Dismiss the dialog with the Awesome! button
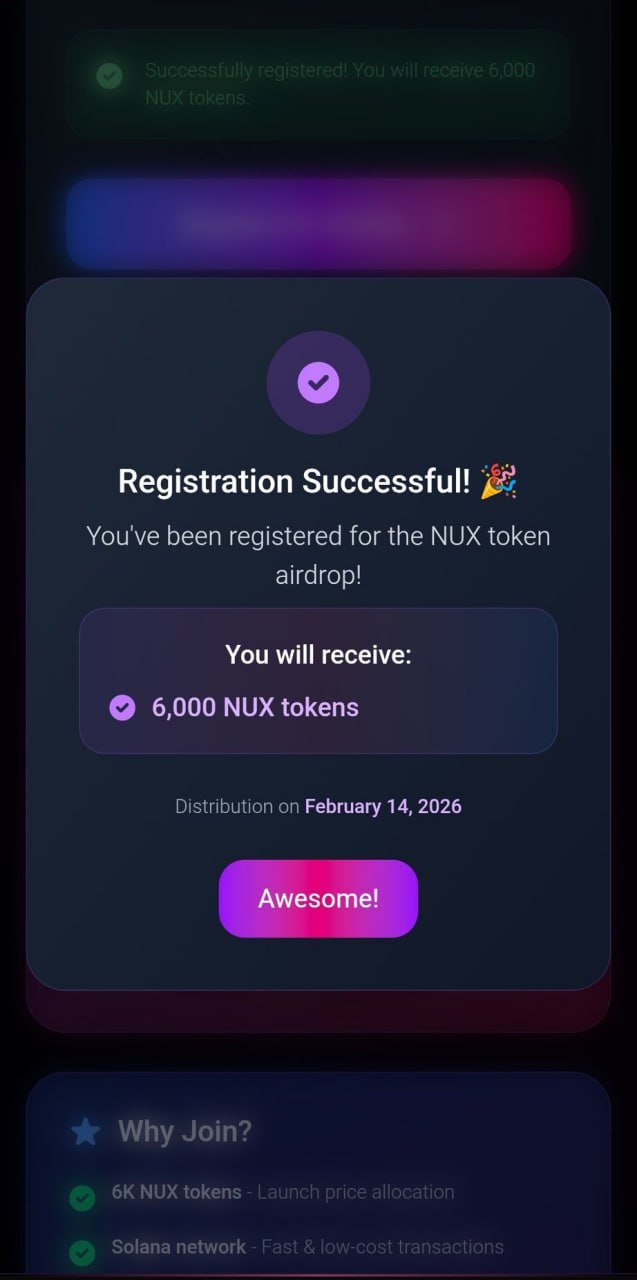The width and height of the screenshot is (637, 1280). pos(318,898)
